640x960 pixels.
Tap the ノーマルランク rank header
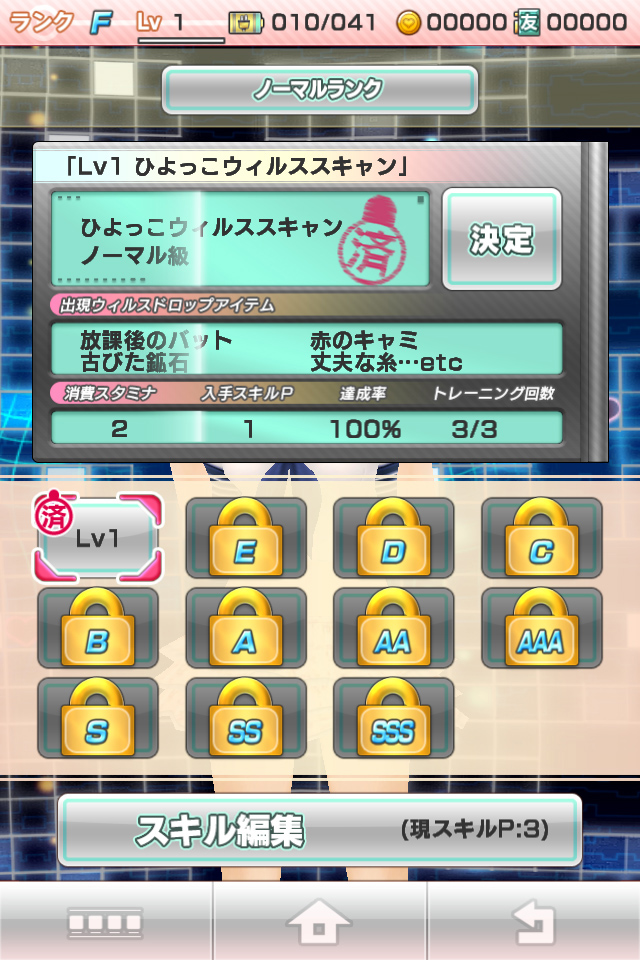319,90
